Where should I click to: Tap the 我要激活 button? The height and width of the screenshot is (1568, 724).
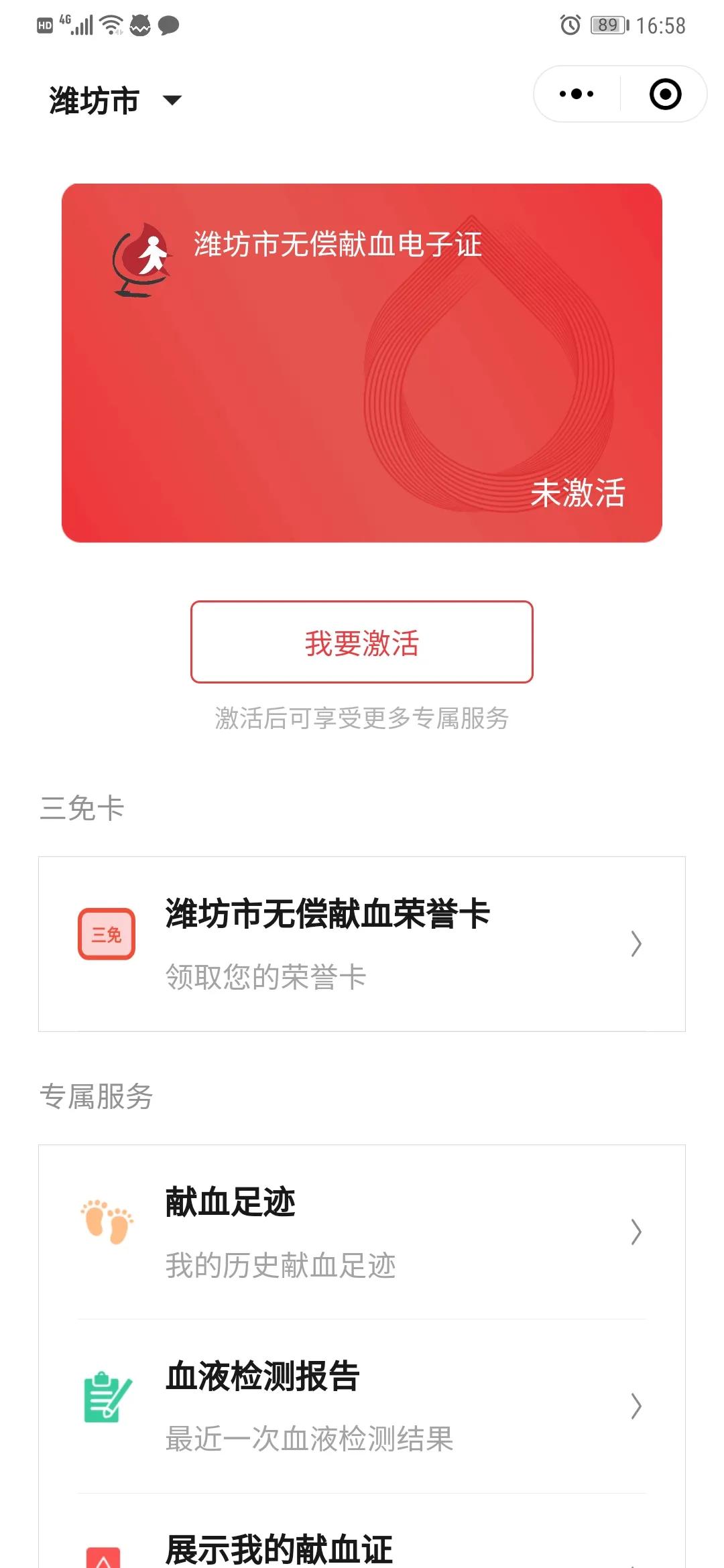[362, 642]
